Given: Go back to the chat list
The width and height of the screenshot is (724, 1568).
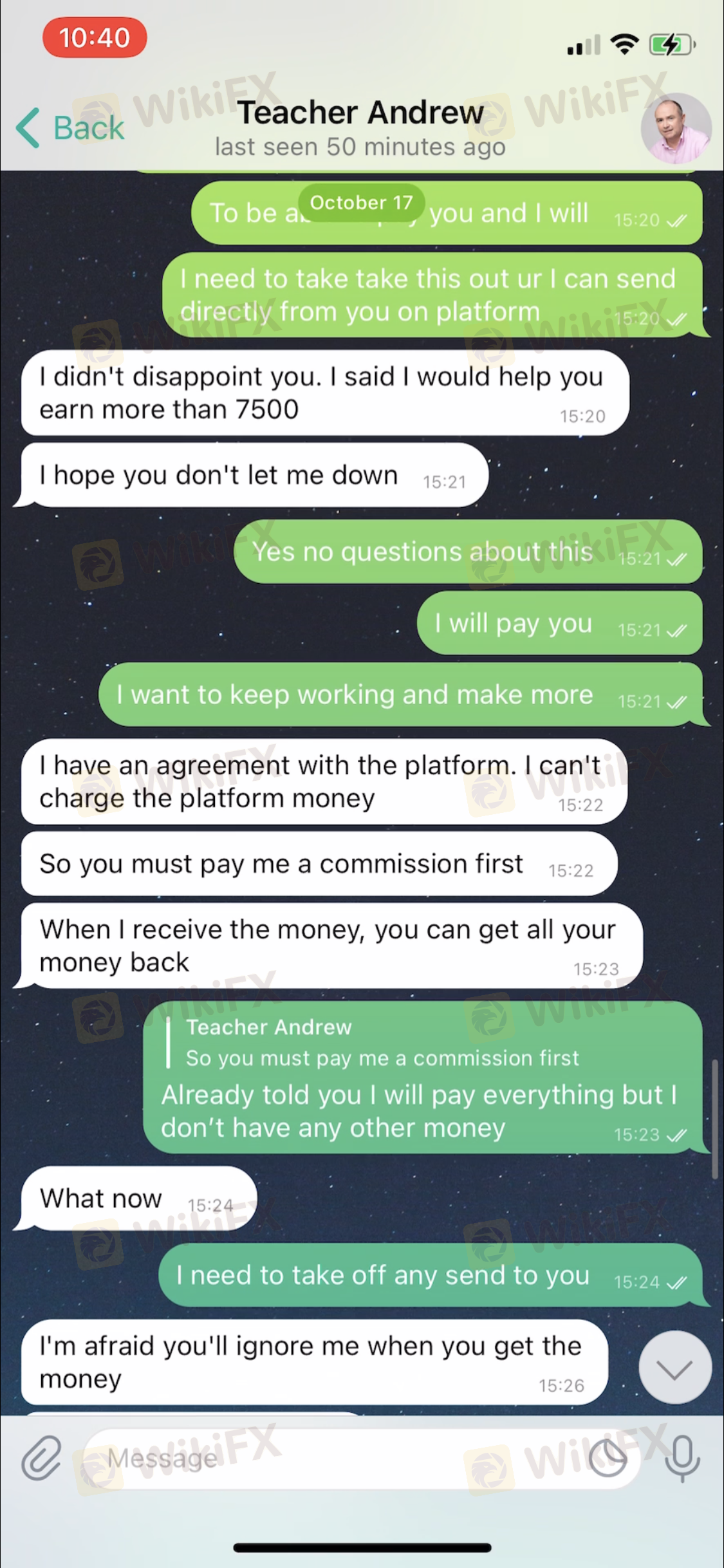Looking at the screenshot, I should (x=71, y=127).
